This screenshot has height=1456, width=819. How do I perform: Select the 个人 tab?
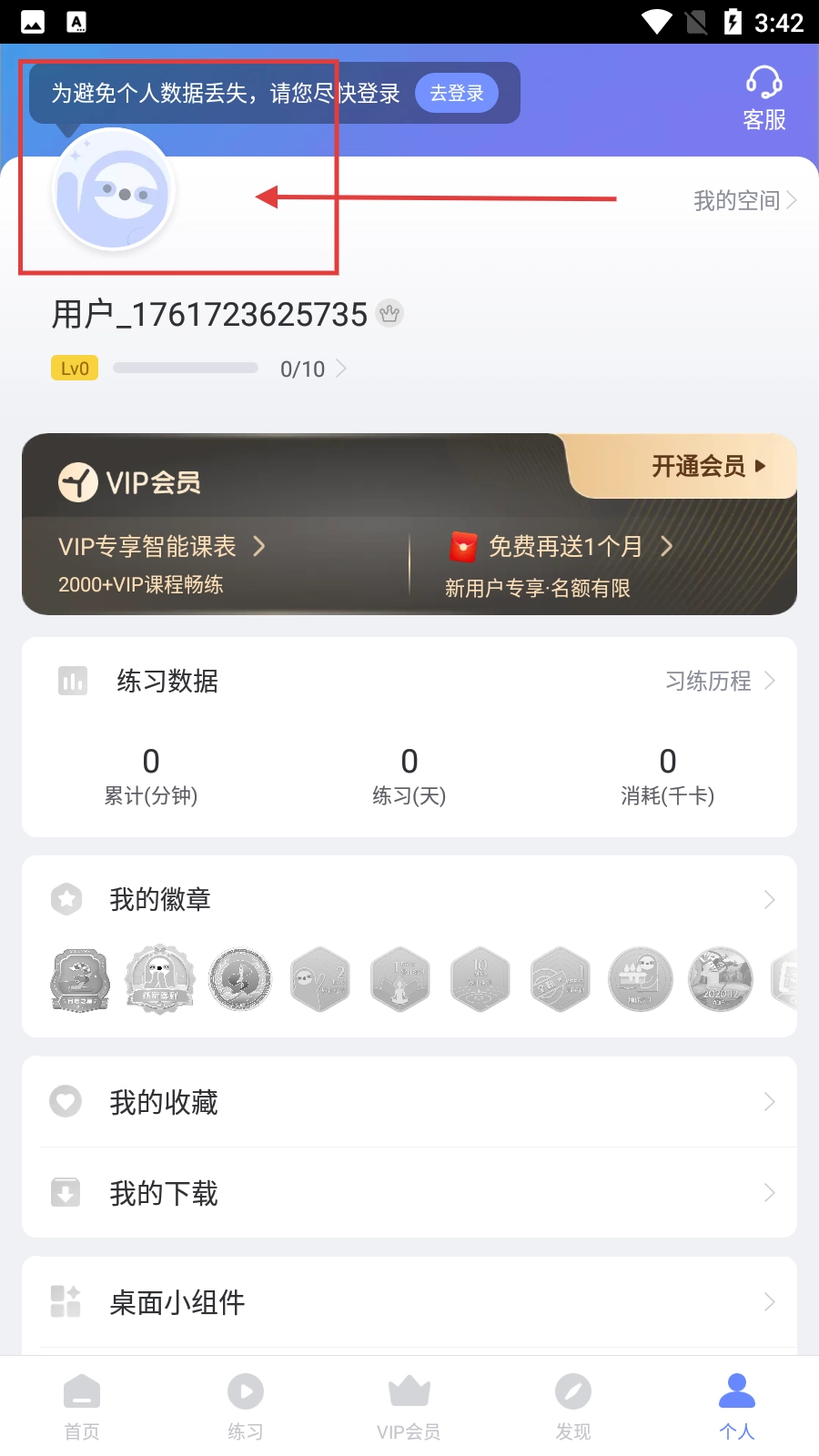(x=737, y=1407)
